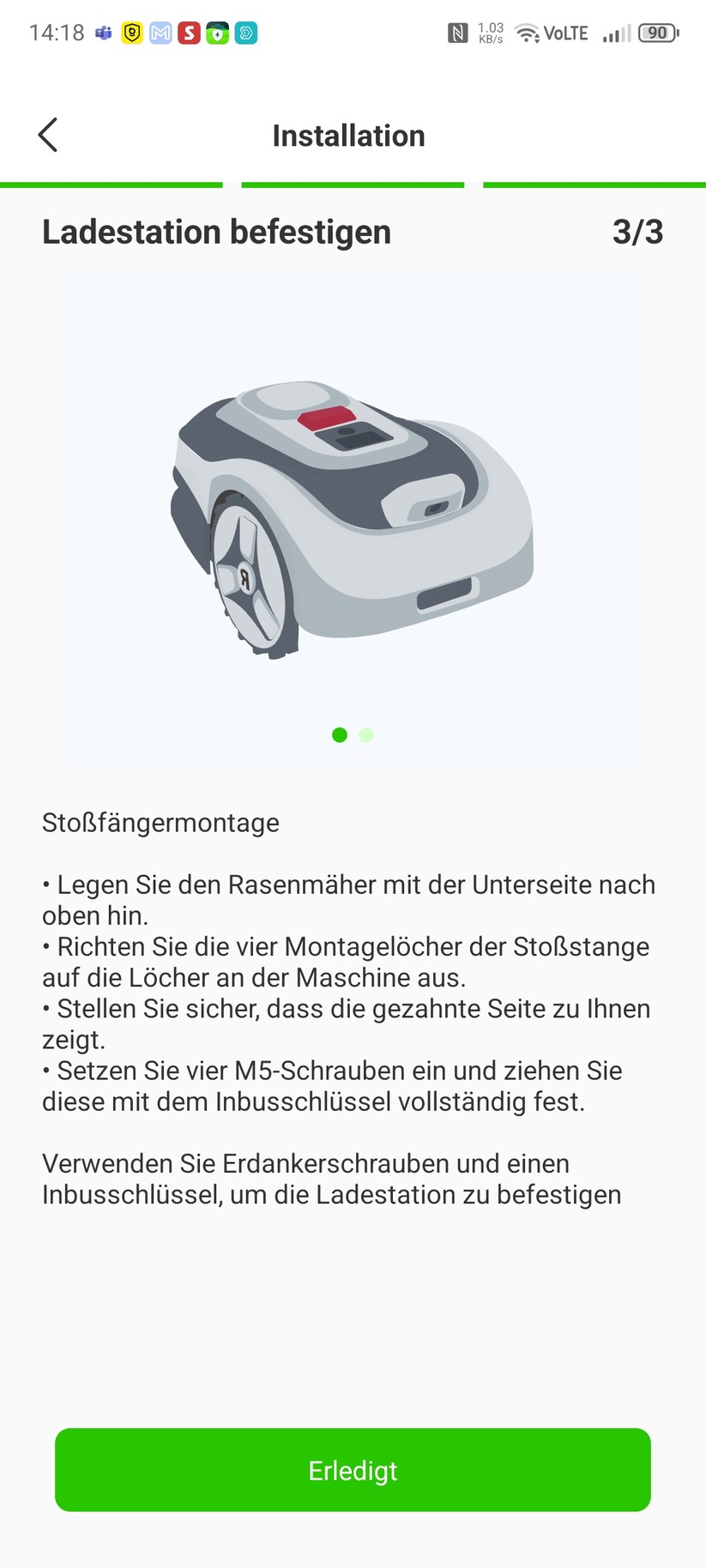This screenshot has height=1568, width=706.
Task: Tap the green battery charging notification icon
Action: [217, 33]
